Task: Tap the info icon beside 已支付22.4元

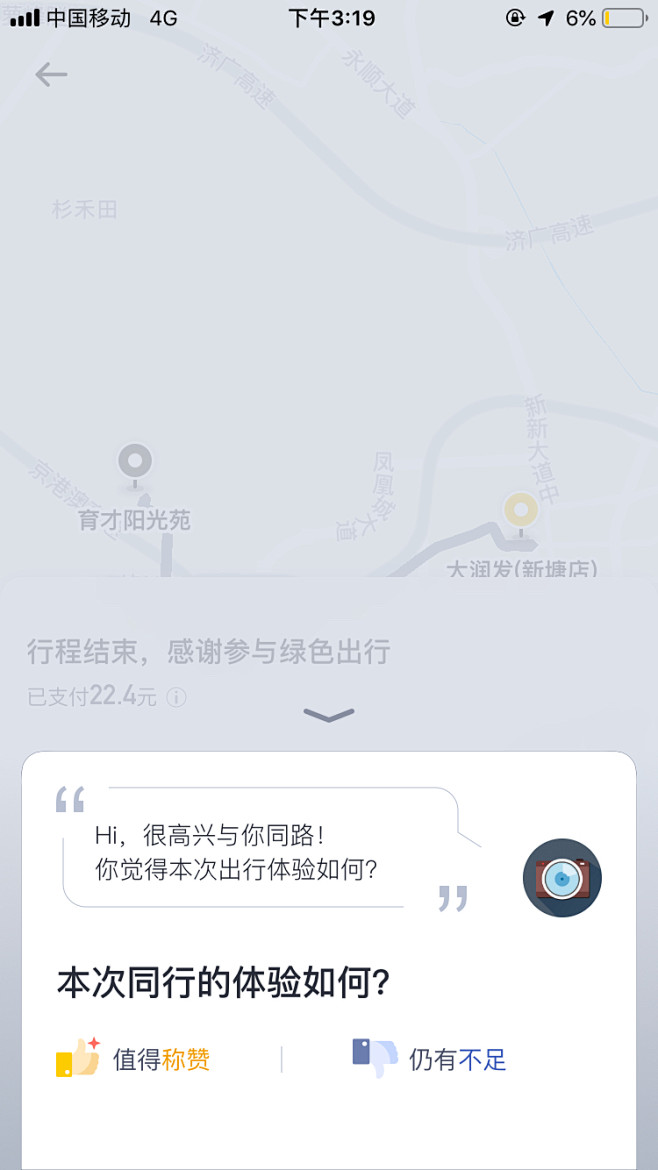Action: coord(176,697)
